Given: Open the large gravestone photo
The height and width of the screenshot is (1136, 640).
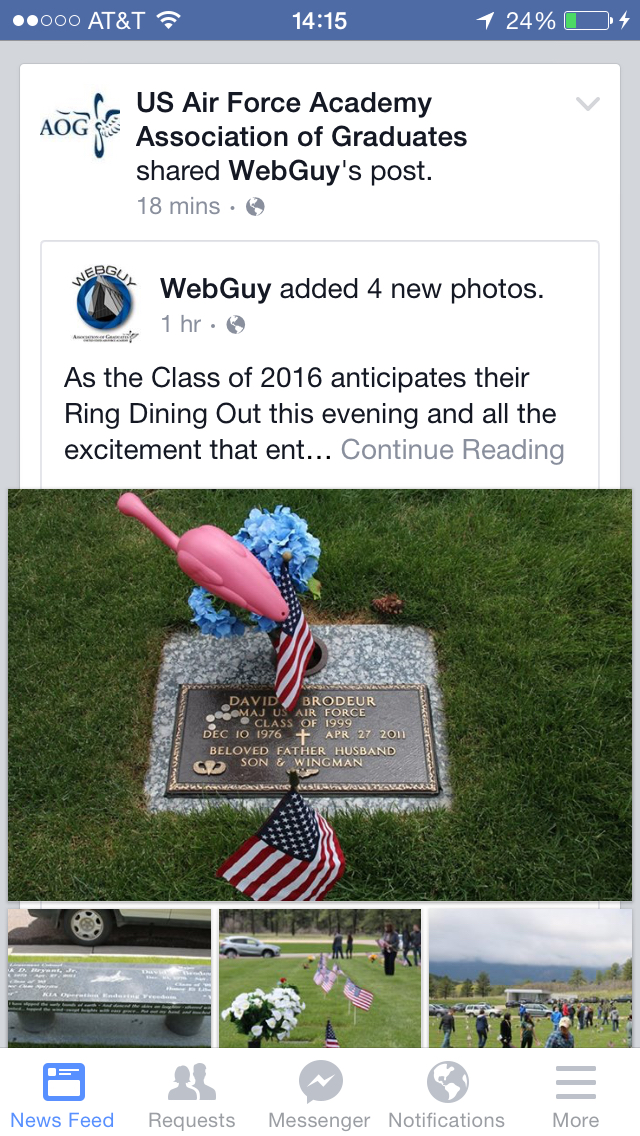Looking at the screenshot, I should [x=320, y=695].
